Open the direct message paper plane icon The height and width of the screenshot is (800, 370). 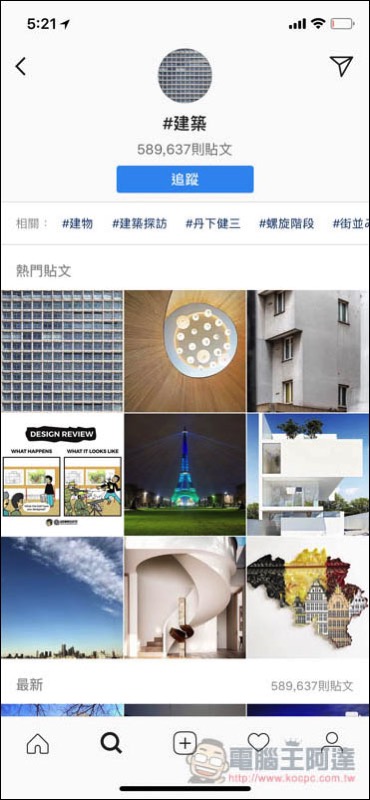coord(341,66)
